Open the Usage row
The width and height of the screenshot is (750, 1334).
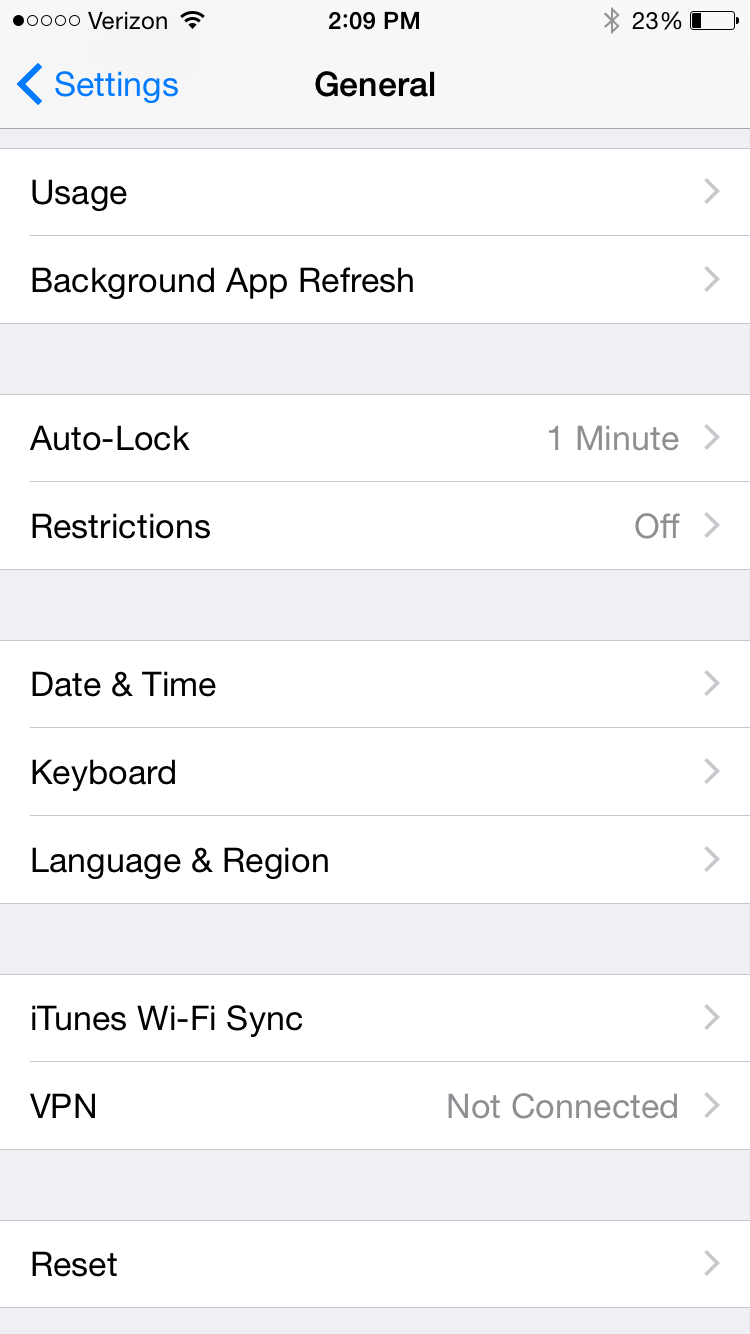375,192
